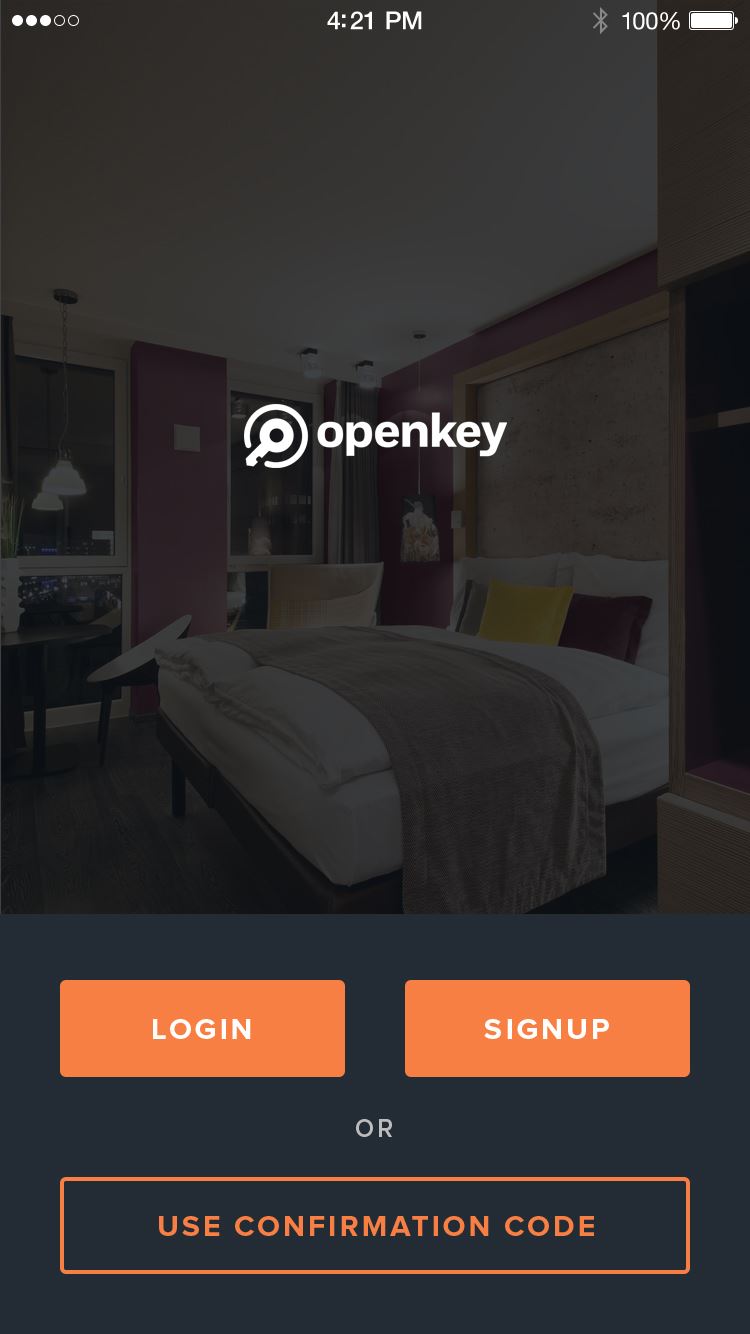Screen dimensions: 750x1334
Task: Tap the LOGIN button
Action: (x=202, y=1028)
